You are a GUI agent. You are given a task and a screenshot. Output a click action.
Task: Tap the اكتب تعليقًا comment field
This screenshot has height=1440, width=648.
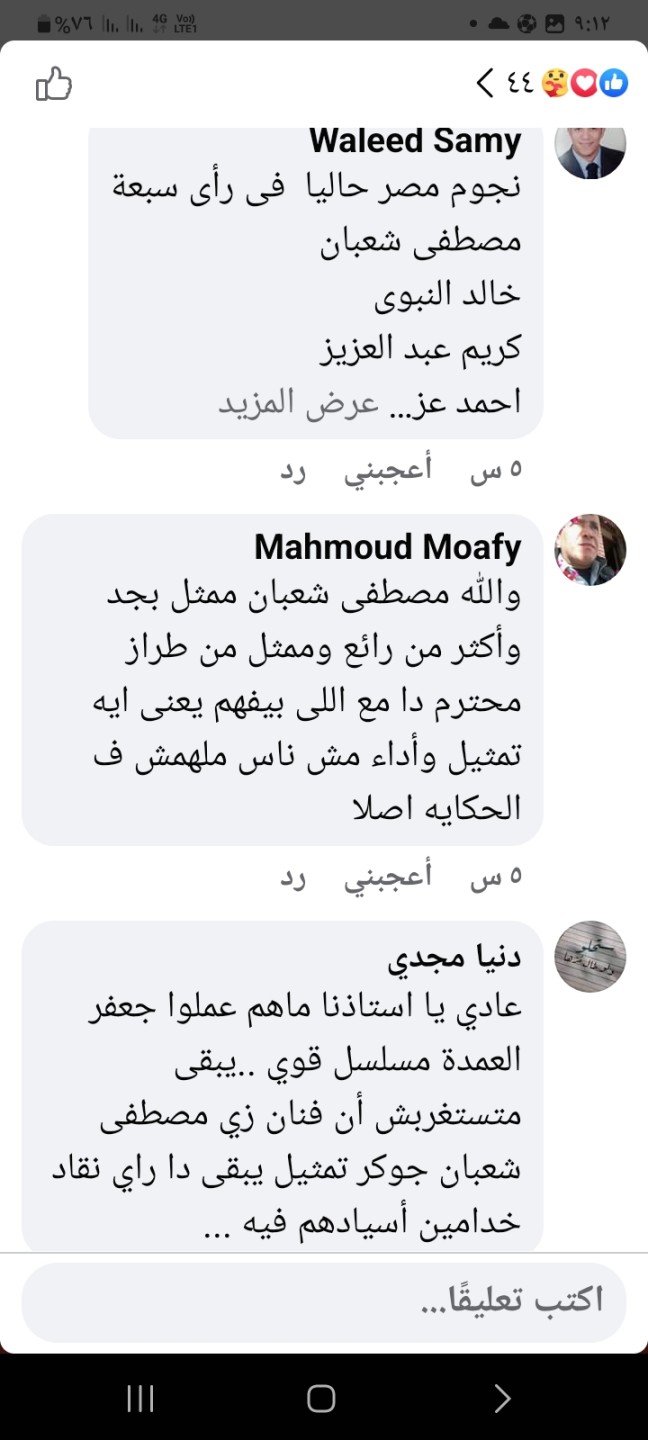point(323,1300)
